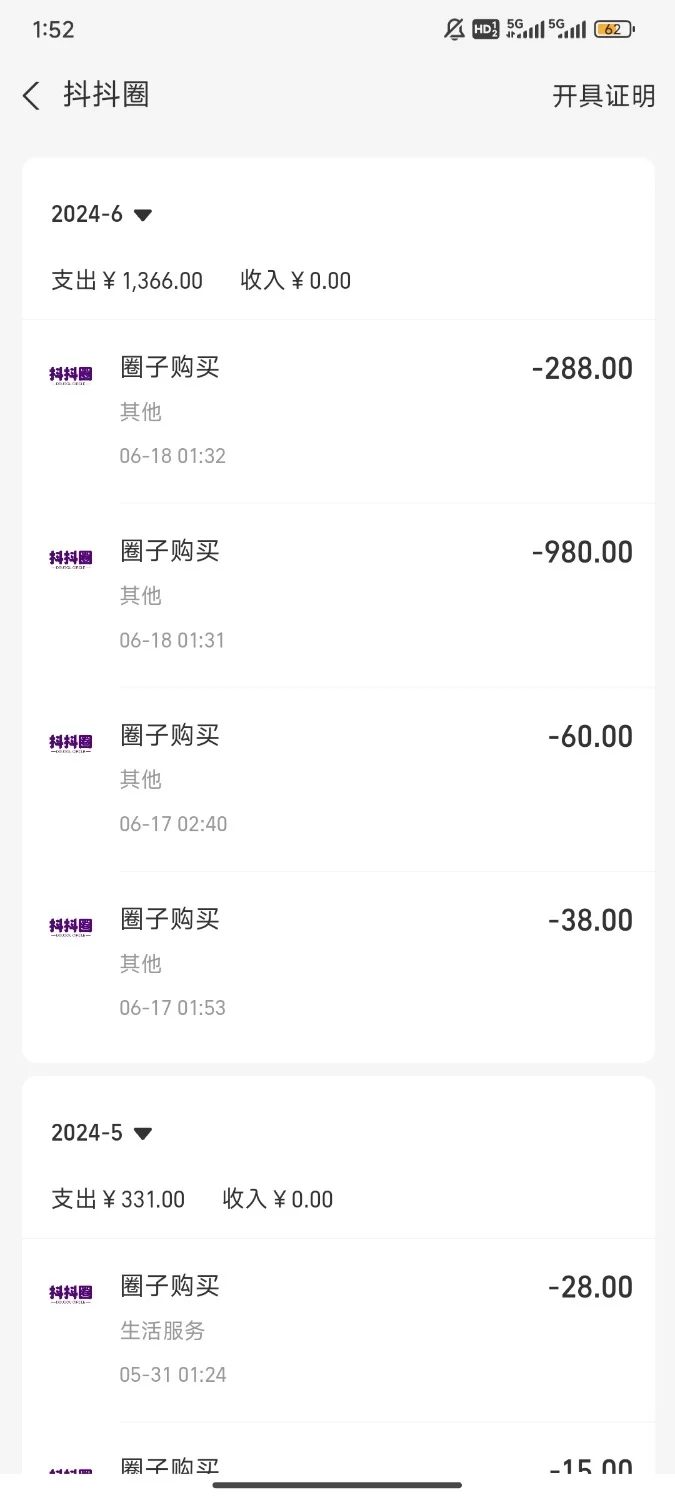Open the -60.00 transaction from 06-17 02:40
Image resolution: width=675 pixels, height=1500 pixels.
(x=338, y=779)
